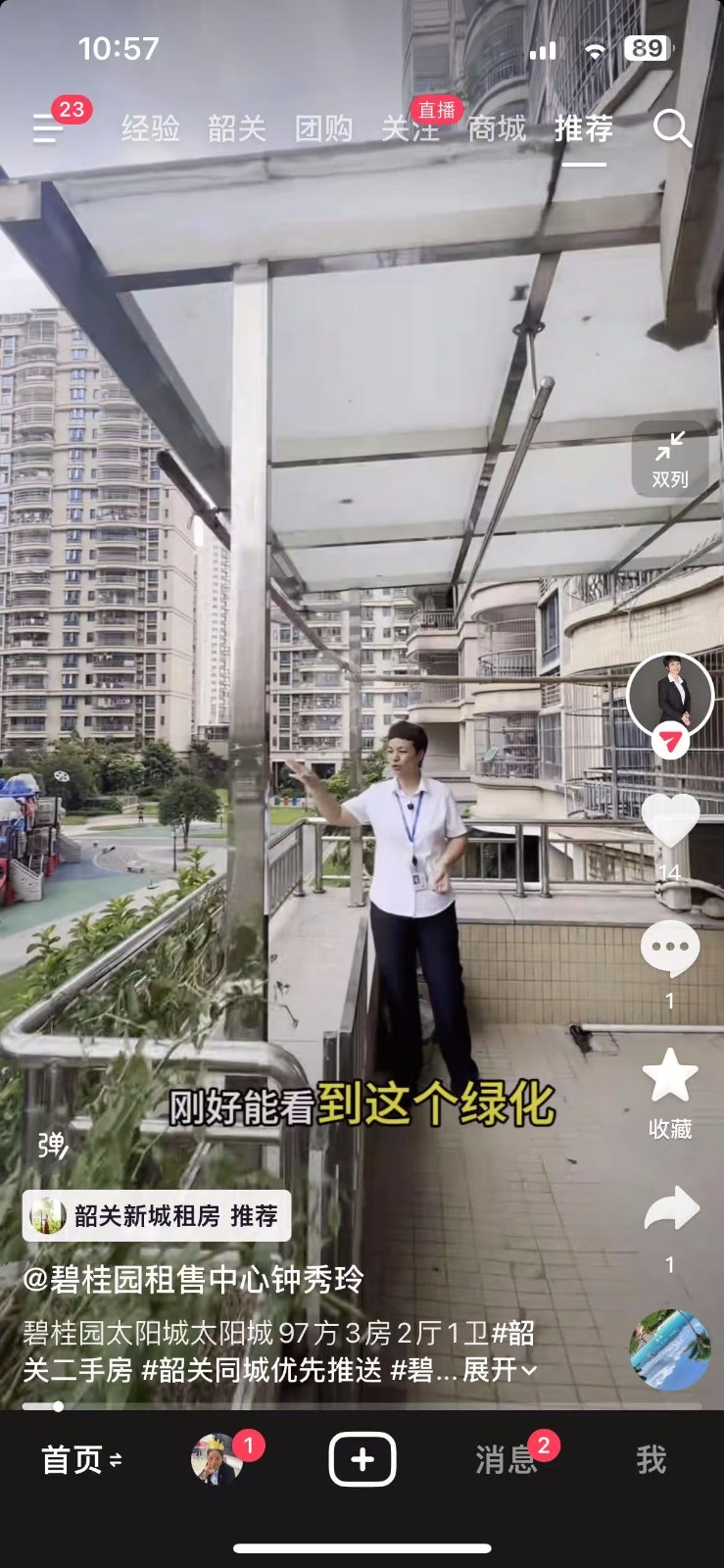Switch to 双列 two-column view
Viewport: 724px width, 1568px height.
(x=670, y=459)
